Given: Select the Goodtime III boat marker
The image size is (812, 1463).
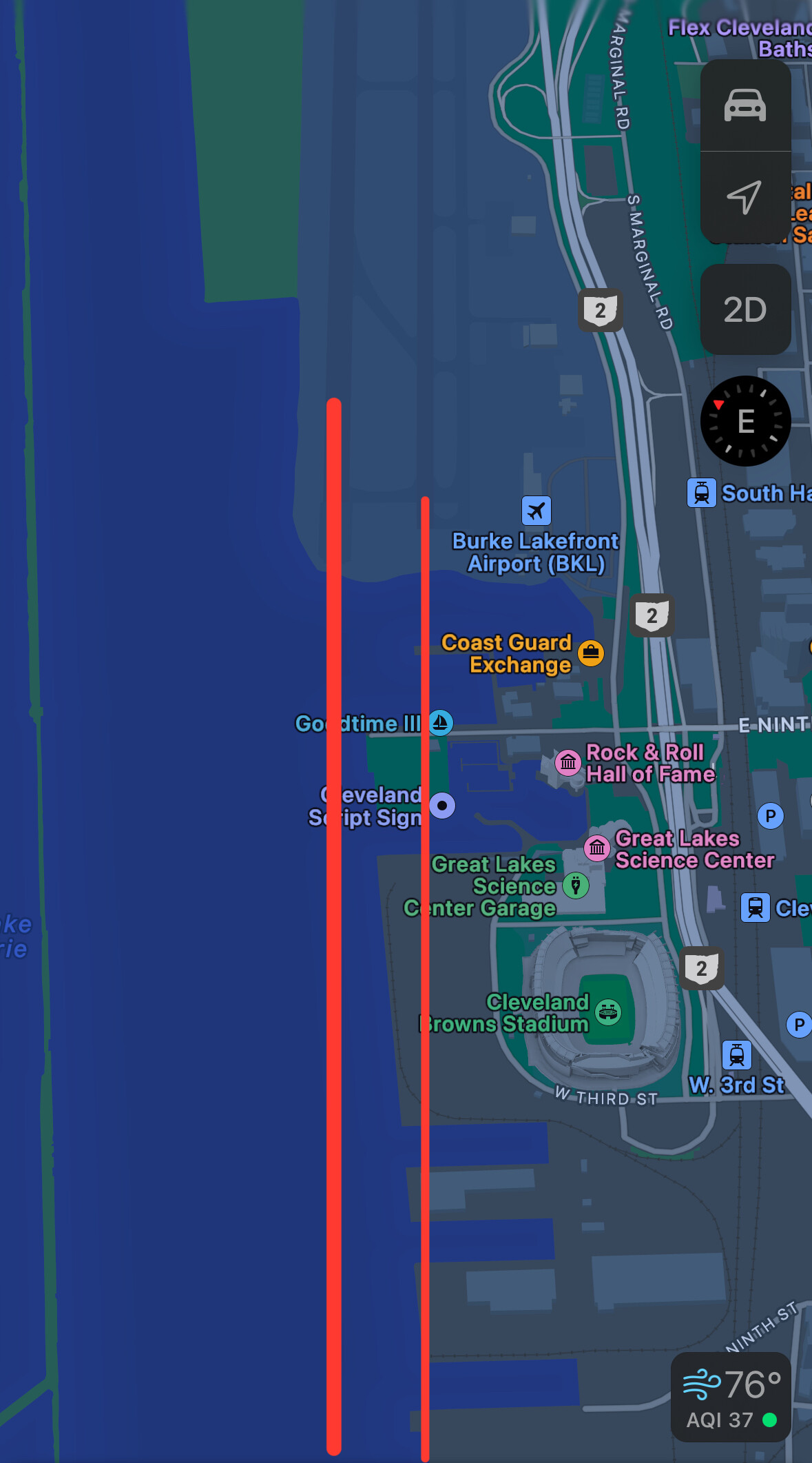Looking at the screenshot, I should (x=440, y=723).
